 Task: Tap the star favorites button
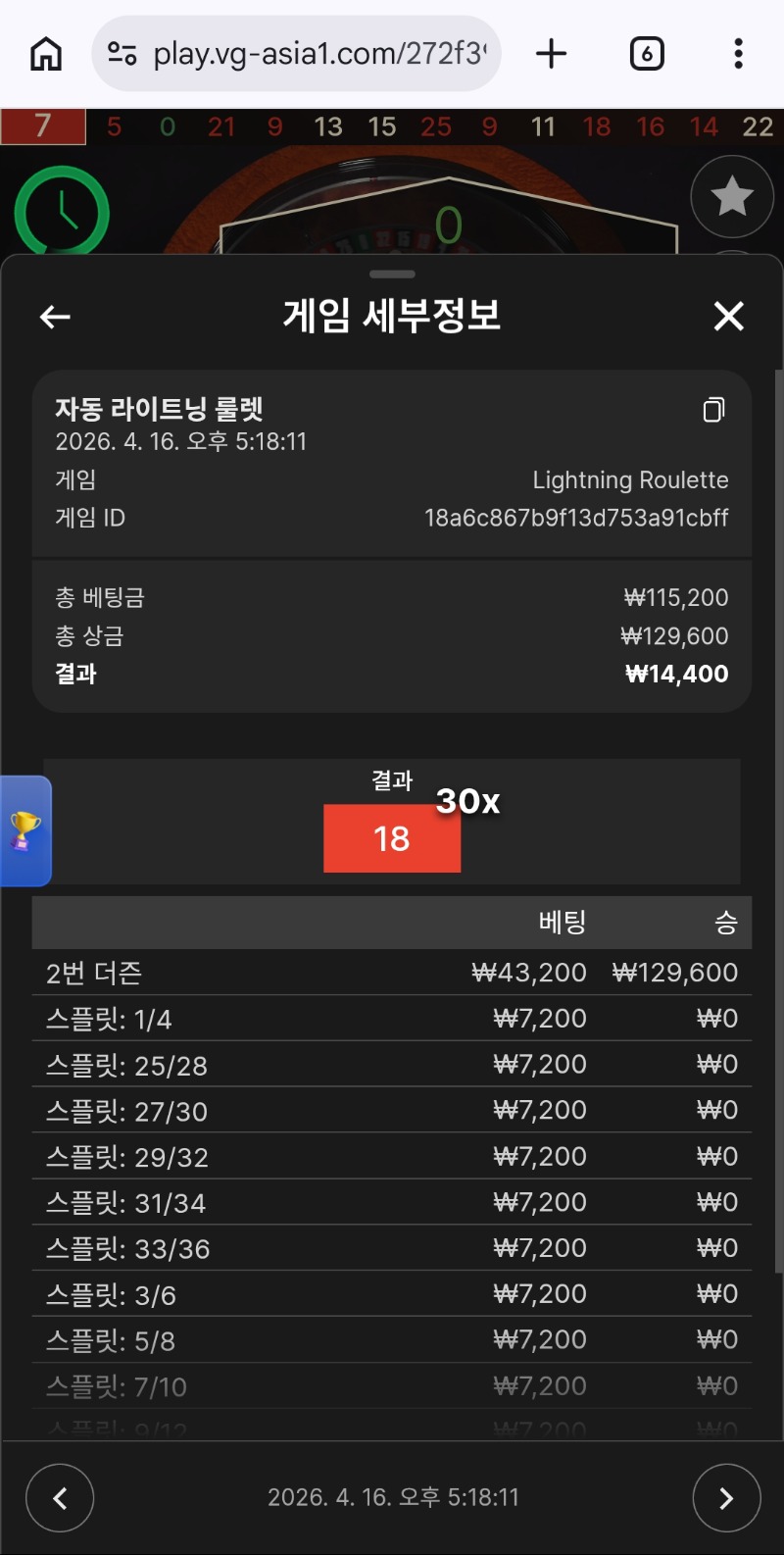[x=732, y=197]
